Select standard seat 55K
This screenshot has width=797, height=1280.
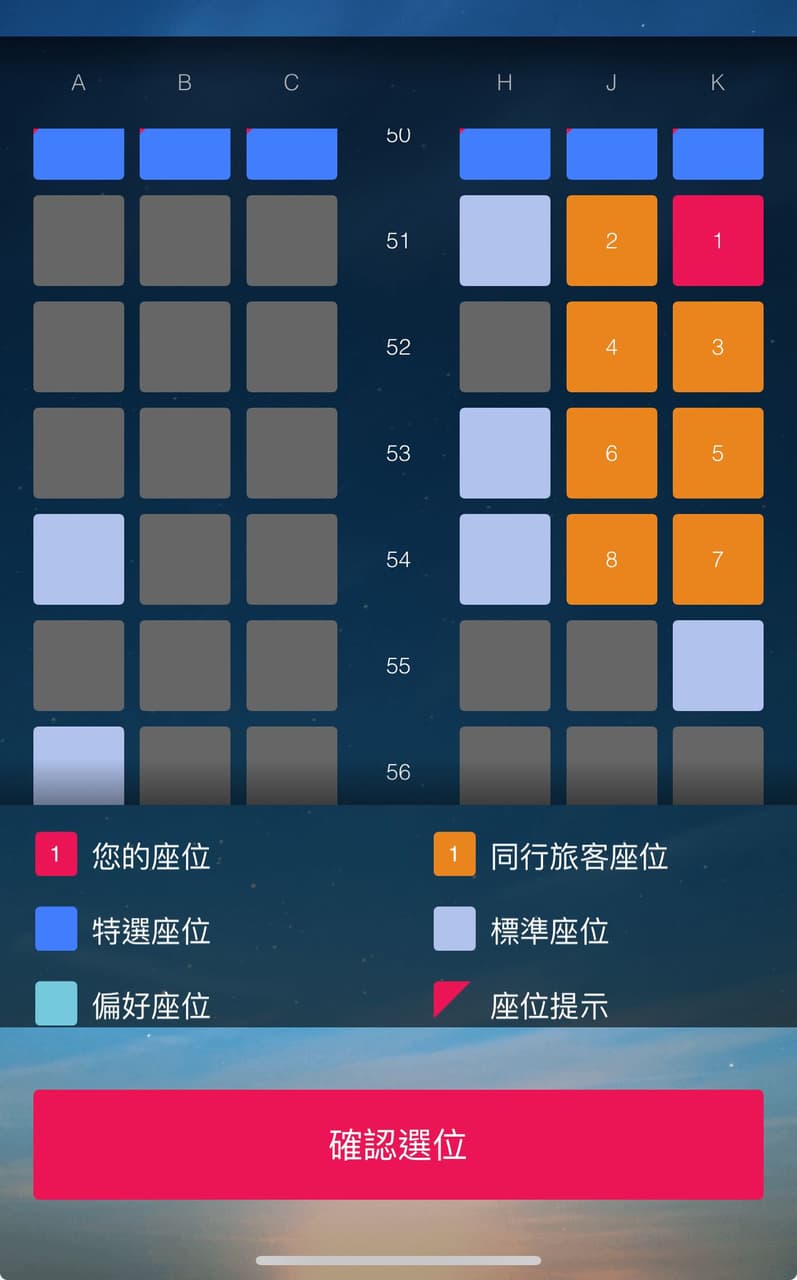717,665
